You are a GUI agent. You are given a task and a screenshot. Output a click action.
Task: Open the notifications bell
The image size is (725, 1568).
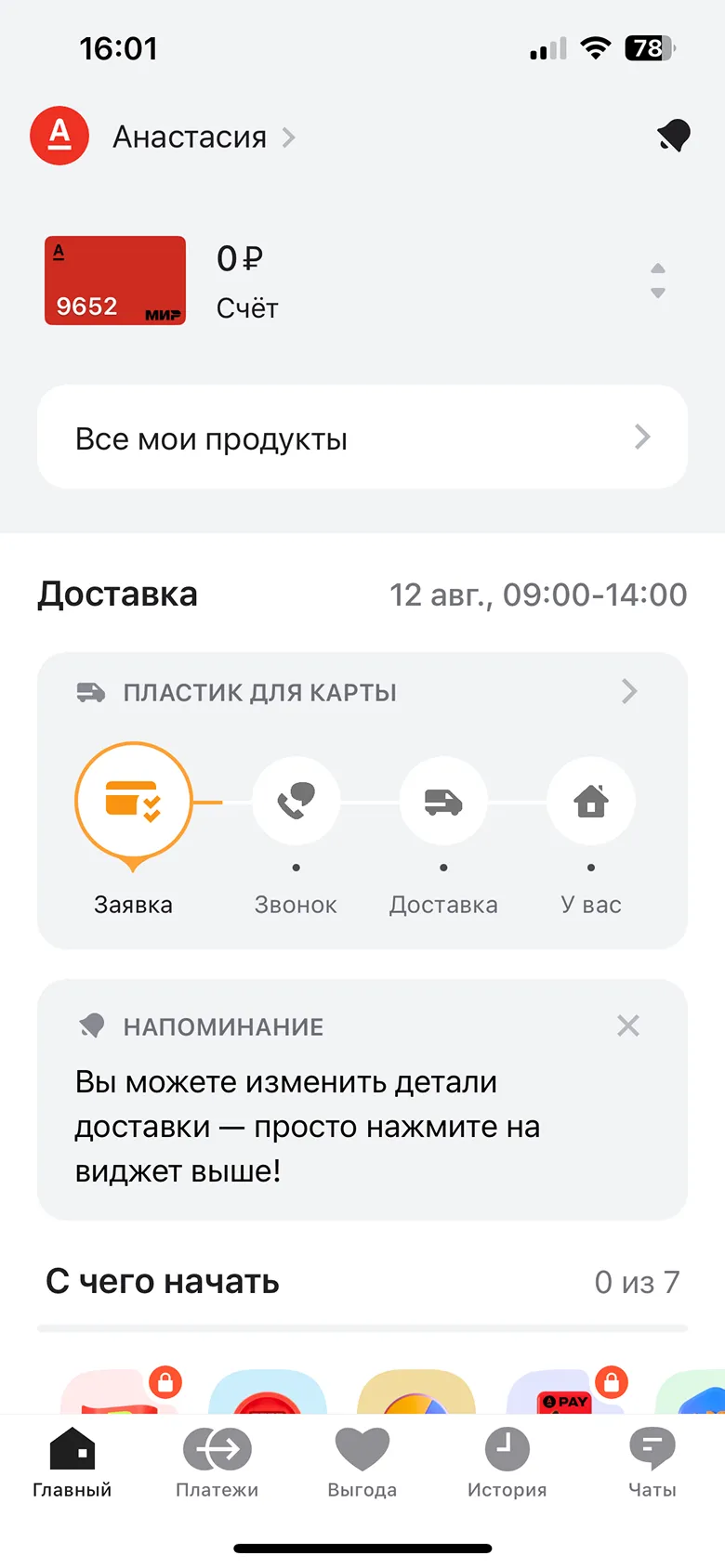(674, 137)
